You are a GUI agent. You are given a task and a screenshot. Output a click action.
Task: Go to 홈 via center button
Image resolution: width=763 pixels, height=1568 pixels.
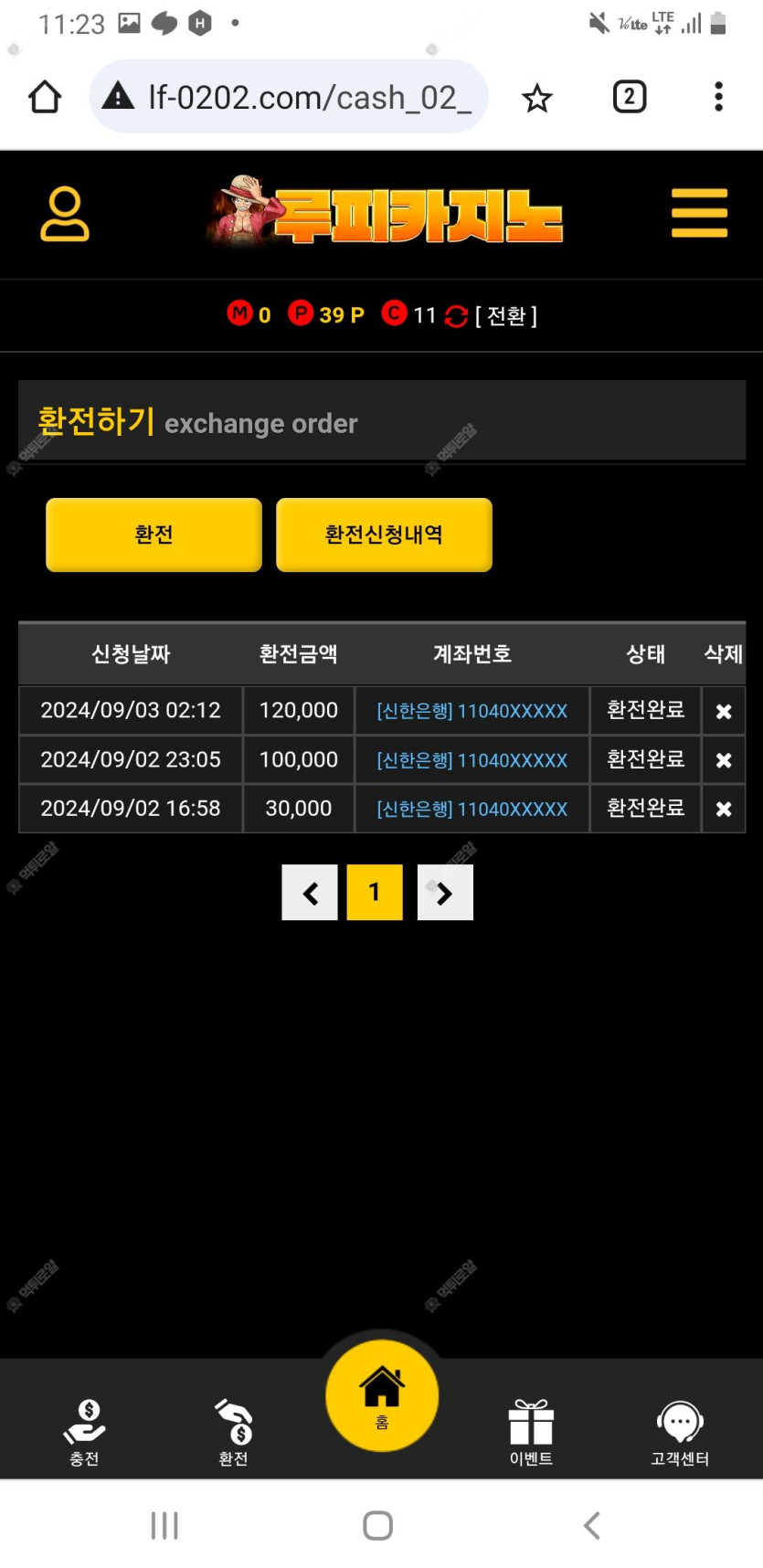click(382, 1394)
